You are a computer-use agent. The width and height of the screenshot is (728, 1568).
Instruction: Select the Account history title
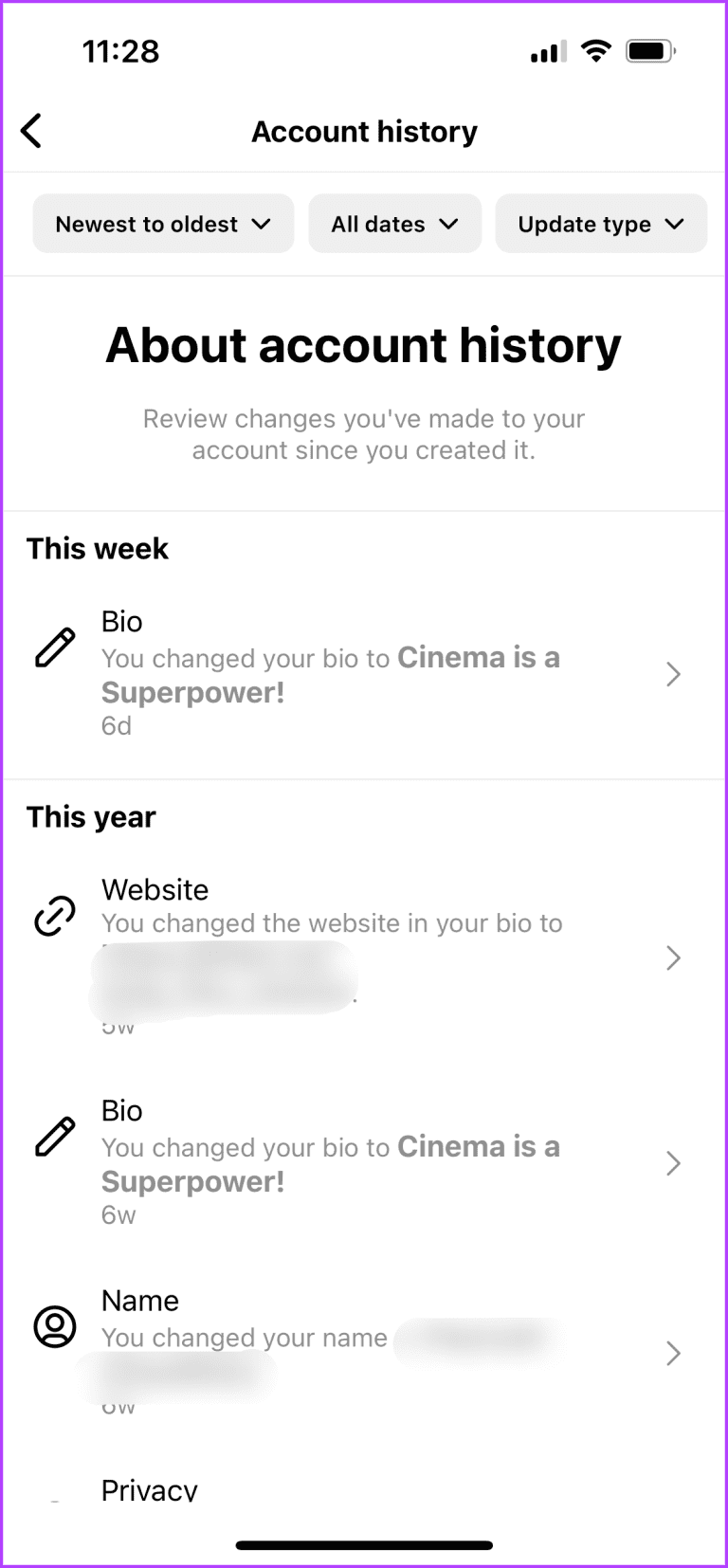point(364,131)
